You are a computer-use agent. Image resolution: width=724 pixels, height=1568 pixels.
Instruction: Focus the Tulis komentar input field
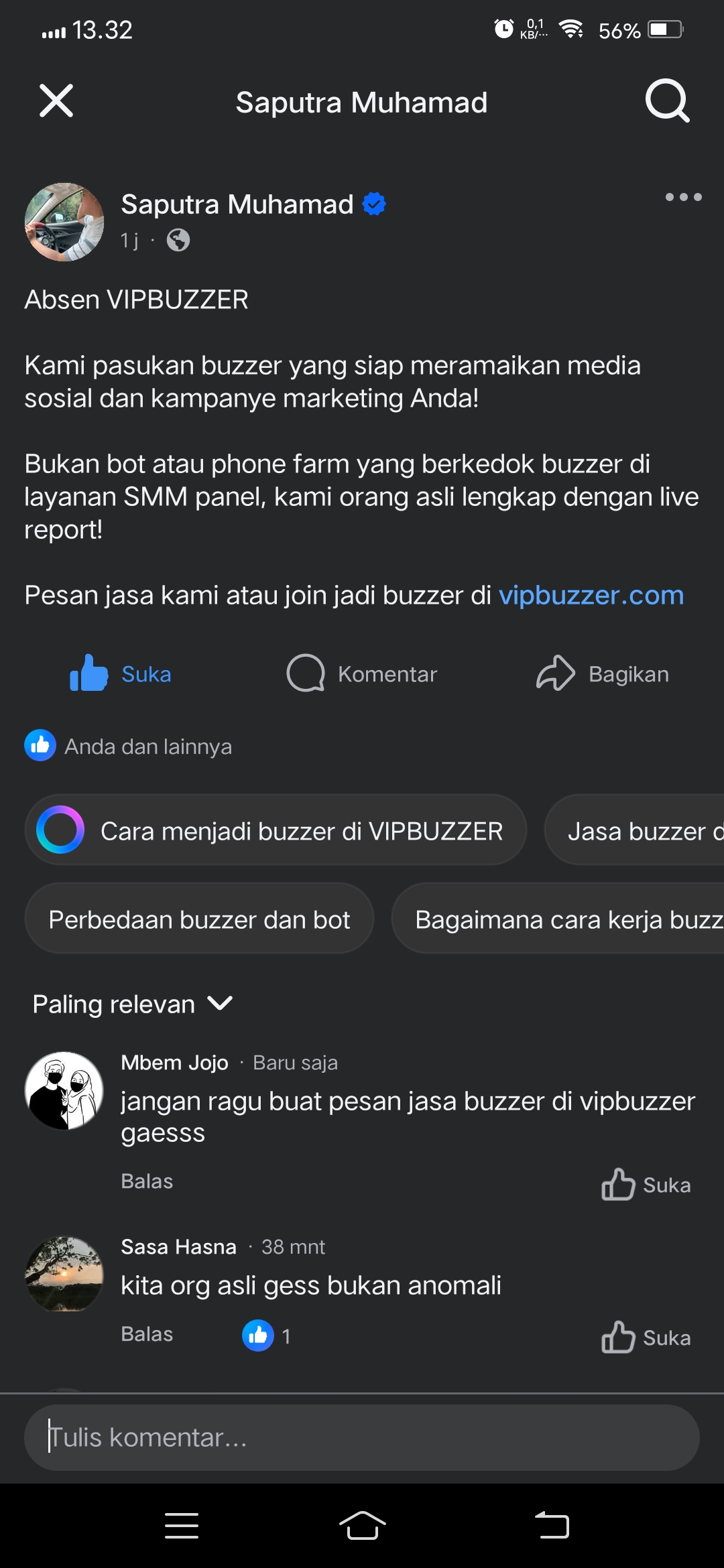coord(362,1438)
